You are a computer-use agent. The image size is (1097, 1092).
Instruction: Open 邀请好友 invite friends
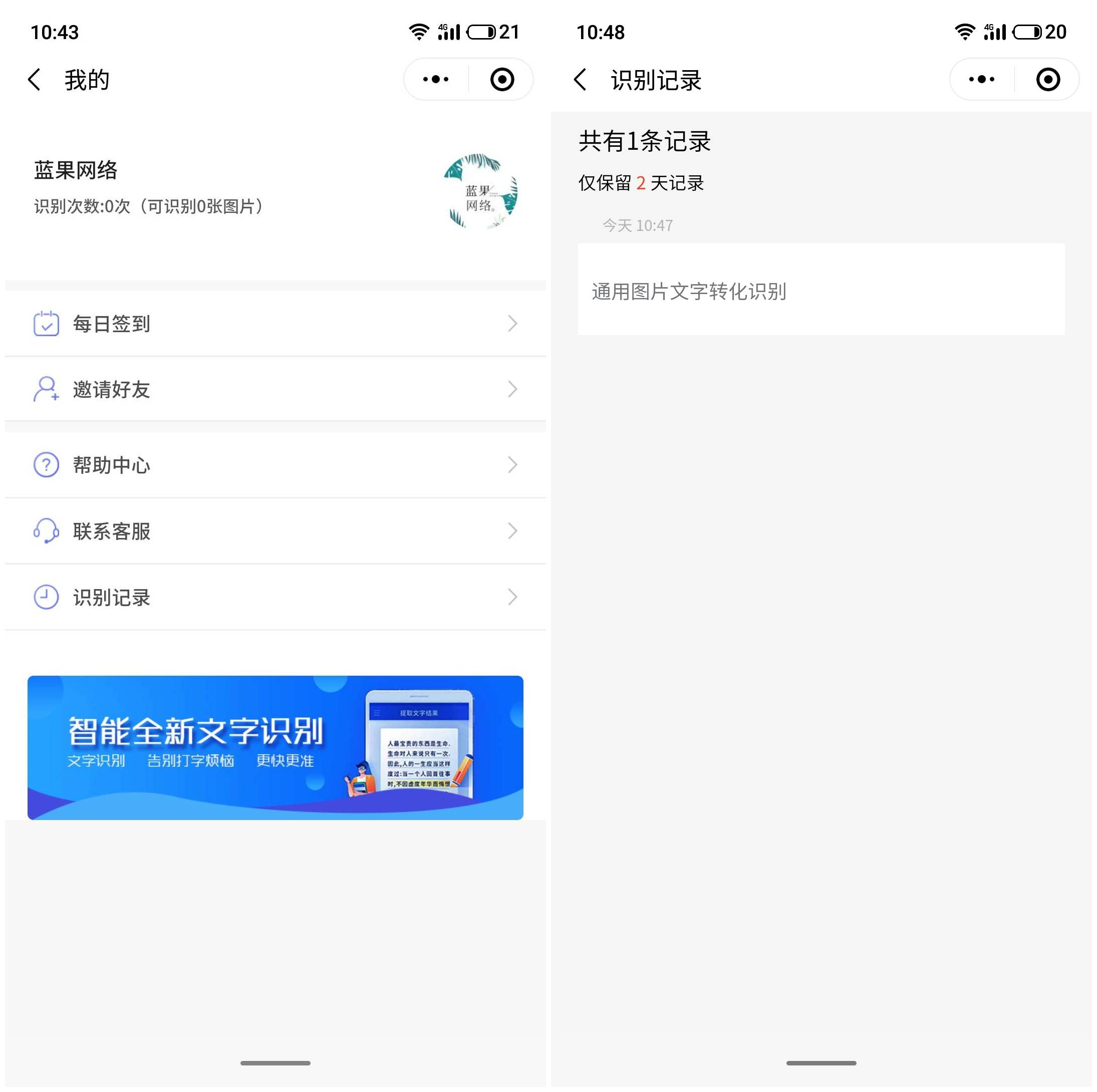point(275,390)
